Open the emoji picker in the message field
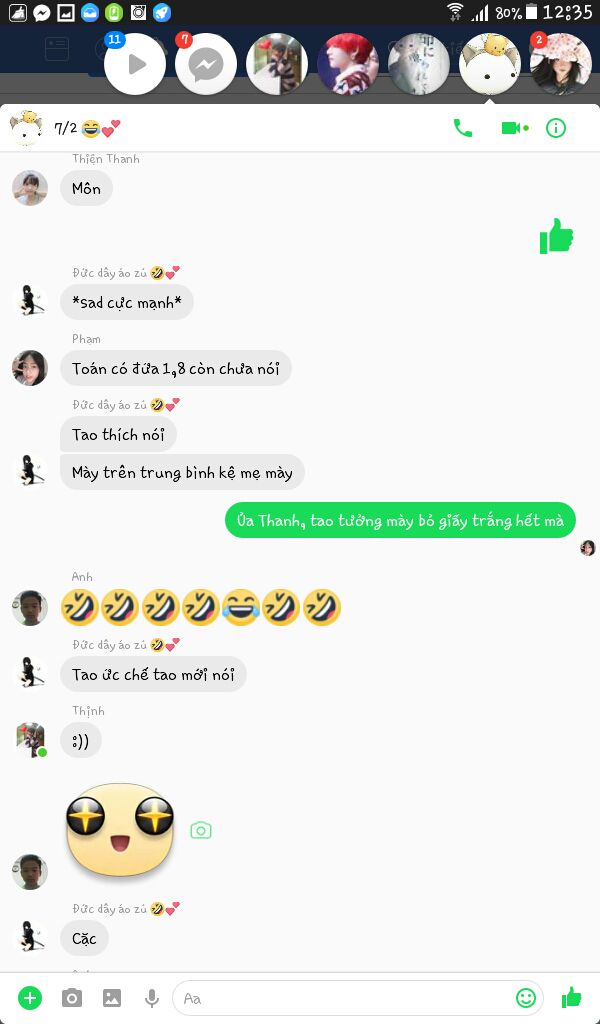Image resolution: width=600 pixels, height=1024 pixels. point(526,998)
